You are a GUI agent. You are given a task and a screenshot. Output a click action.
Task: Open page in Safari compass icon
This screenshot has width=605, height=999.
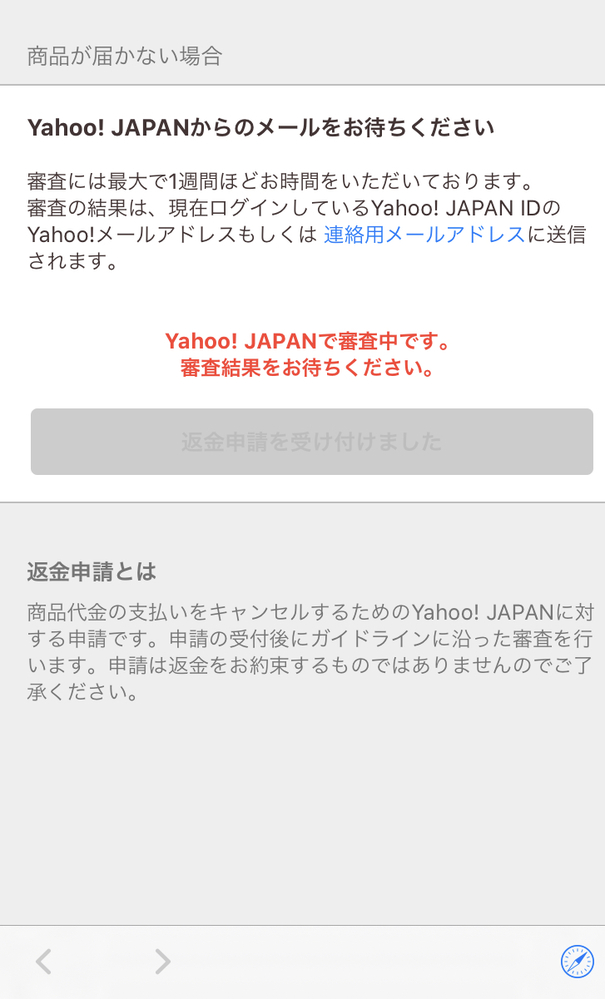pos(577,962)
